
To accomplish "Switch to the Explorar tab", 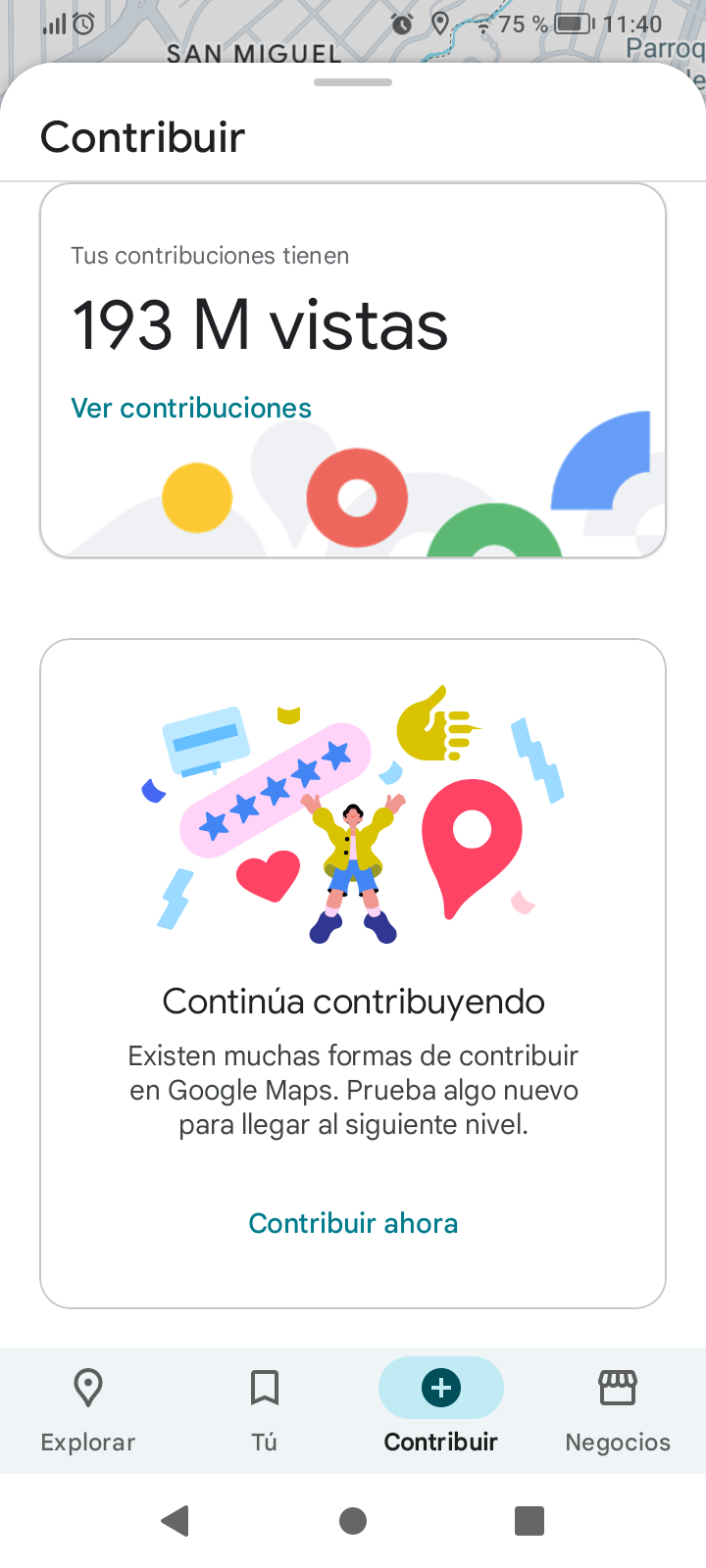I will pos(88,1409).
